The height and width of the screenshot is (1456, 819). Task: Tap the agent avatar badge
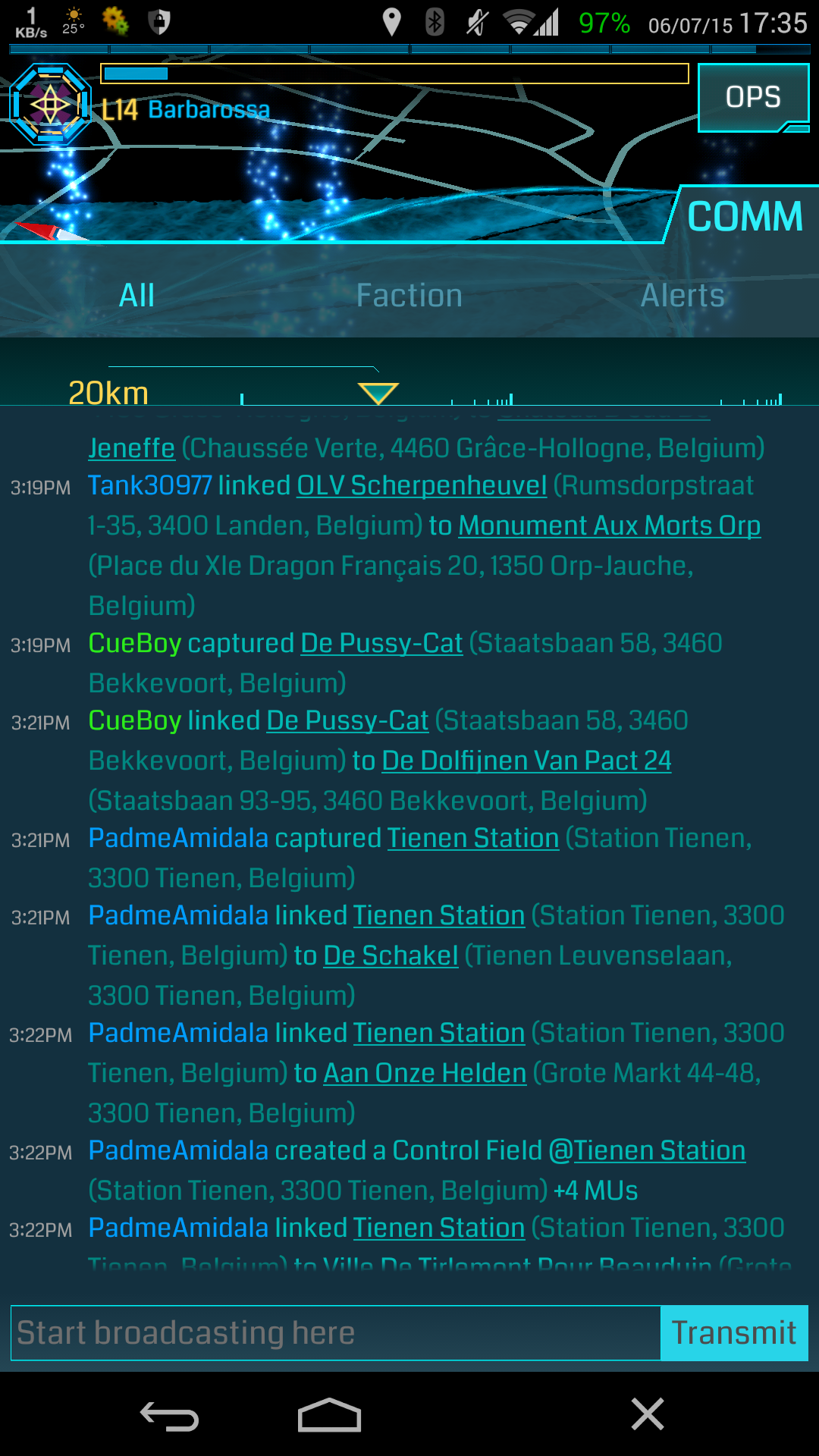(x=50, y=105)
